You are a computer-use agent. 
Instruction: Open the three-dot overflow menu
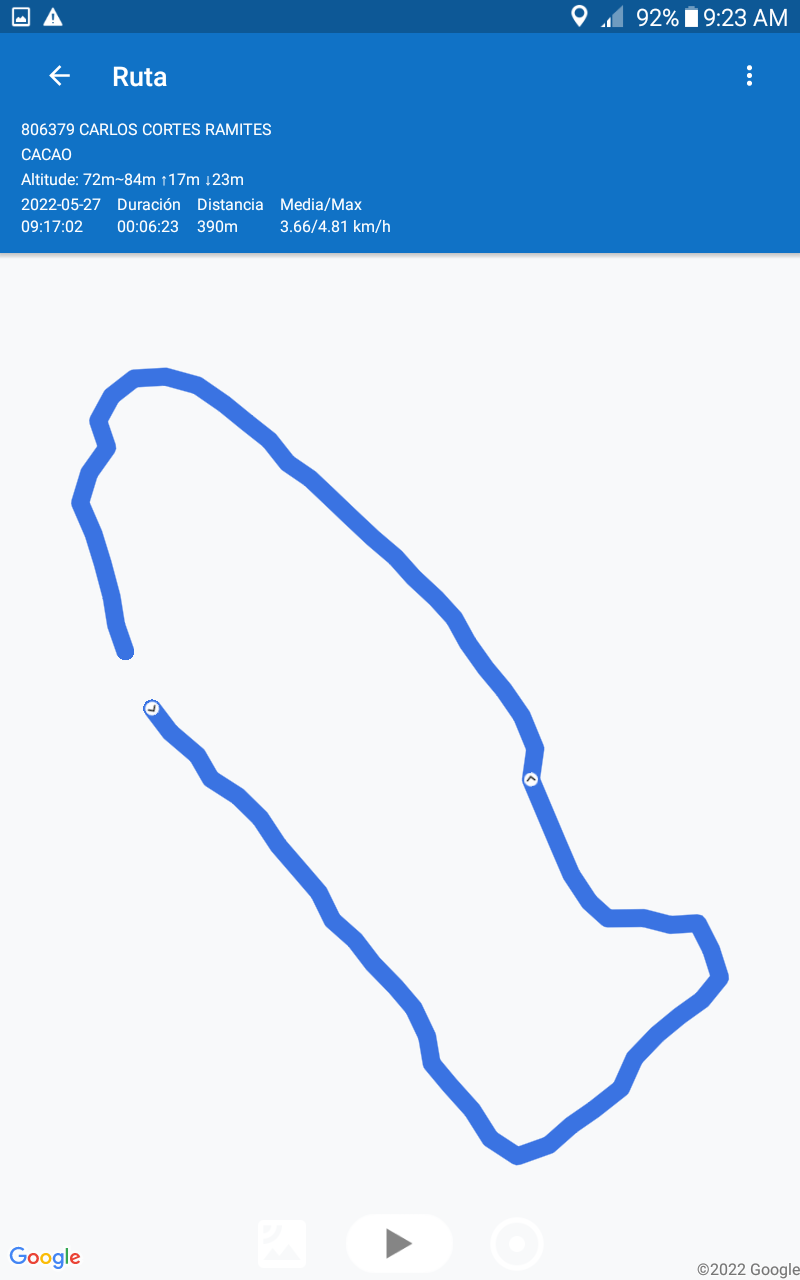click(x=749, y=76)
